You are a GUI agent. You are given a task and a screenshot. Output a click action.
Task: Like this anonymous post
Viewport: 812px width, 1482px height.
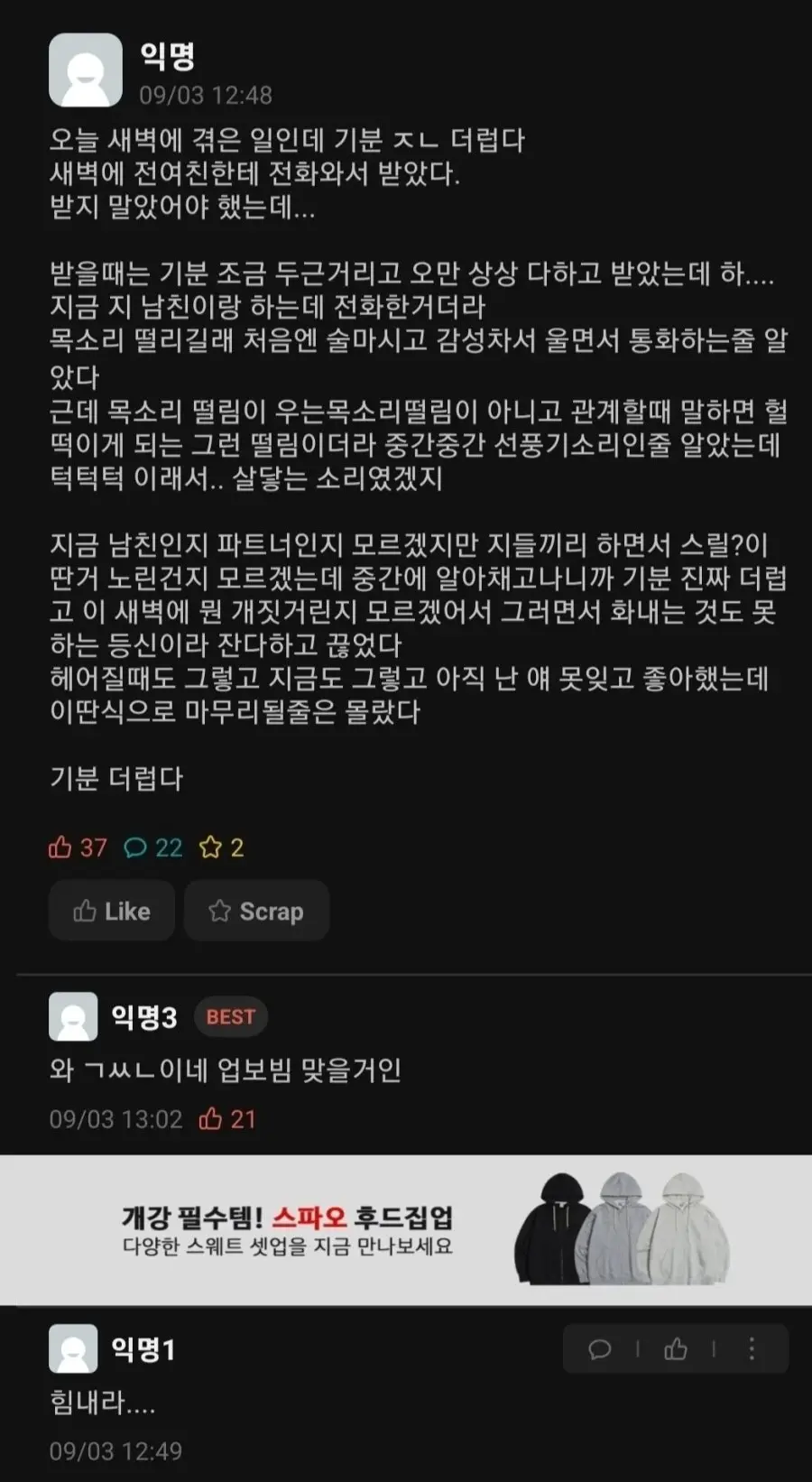(x=111, y=911)
